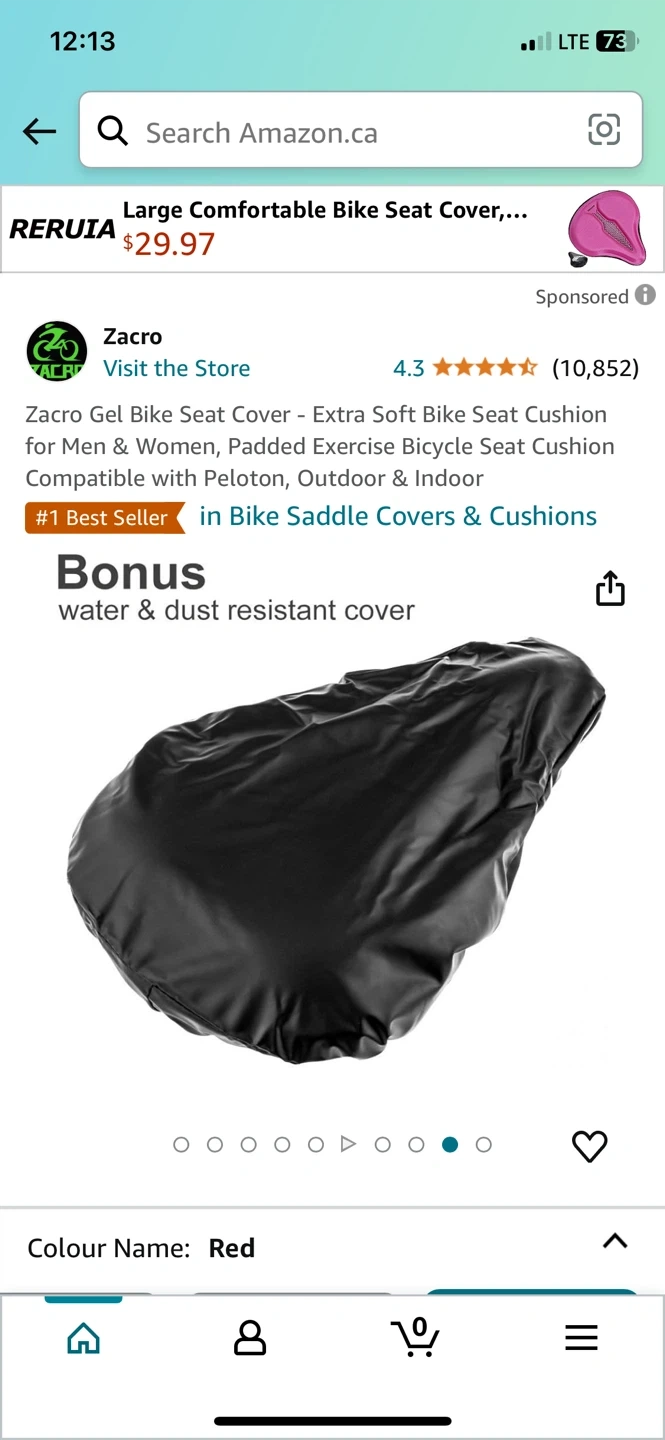View sponsored ad info icon
Screen dimensions: 665x1440
(x=646, y=295)
